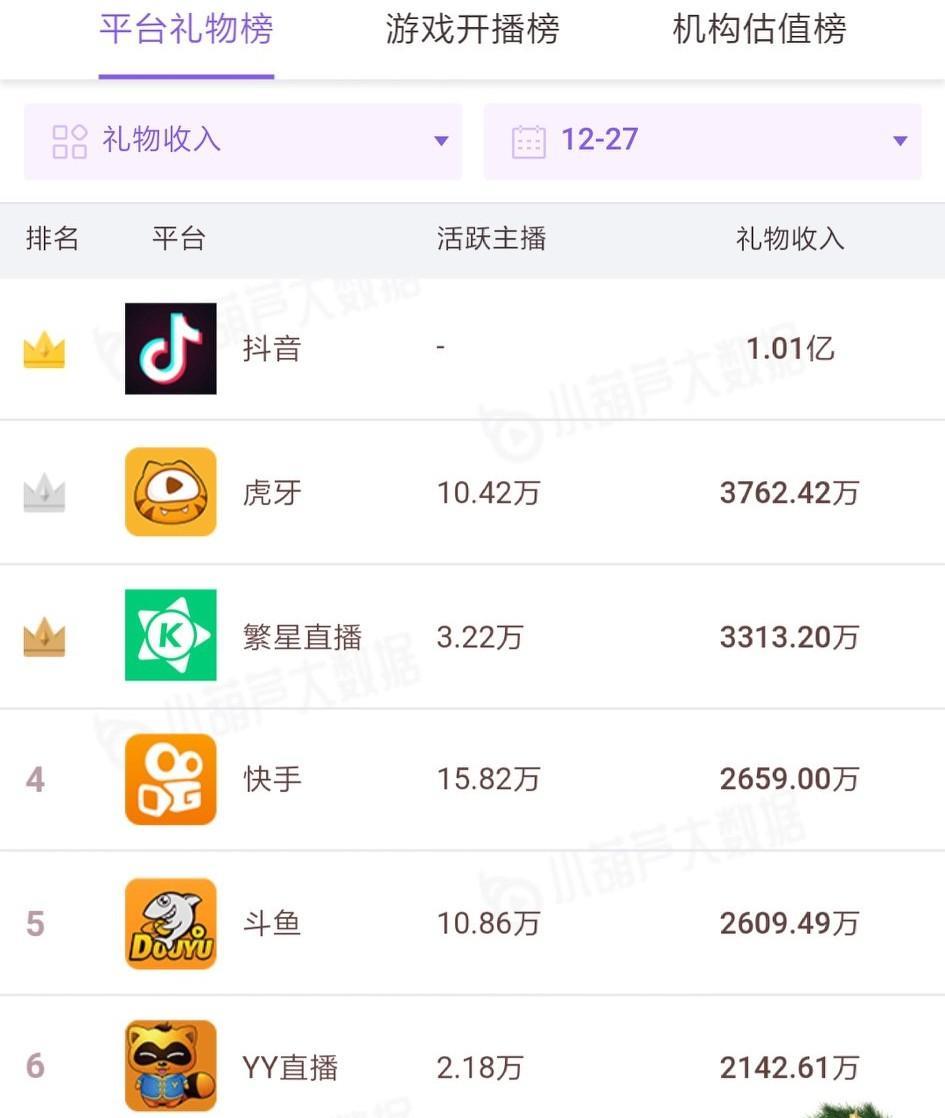945x1118 pixels.
Task: Open the 12-27 date picker
Action: pyautogui.click(x=702, y=141)
